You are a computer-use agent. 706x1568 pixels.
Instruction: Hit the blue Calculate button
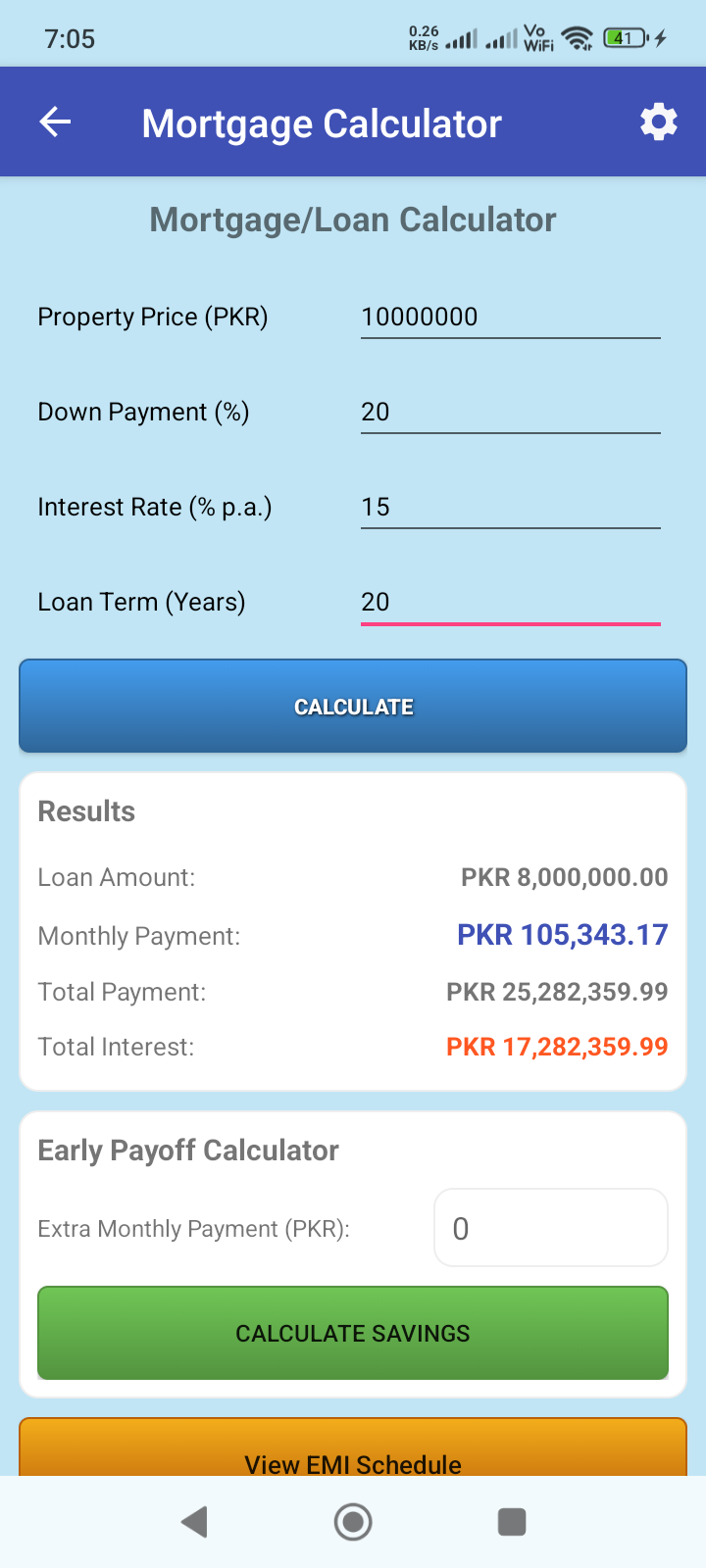click(x=353, y=707)
